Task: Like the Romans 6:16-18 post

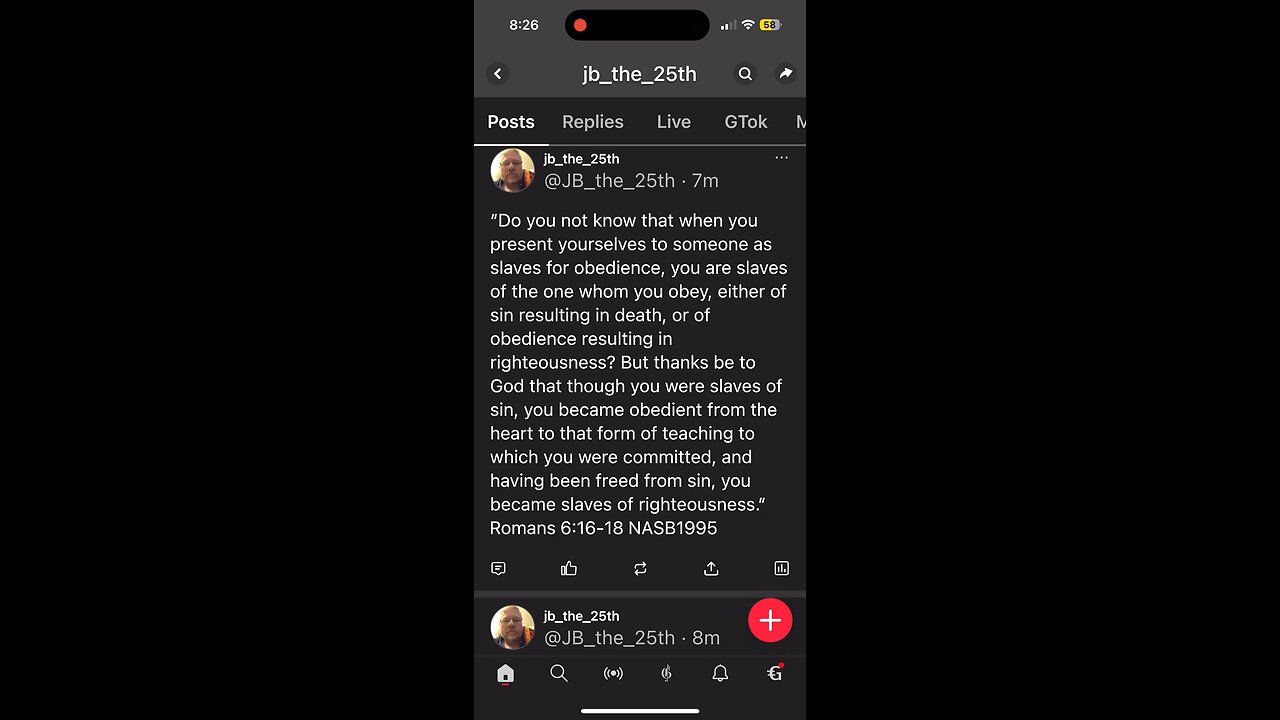Action: (569, 568)
